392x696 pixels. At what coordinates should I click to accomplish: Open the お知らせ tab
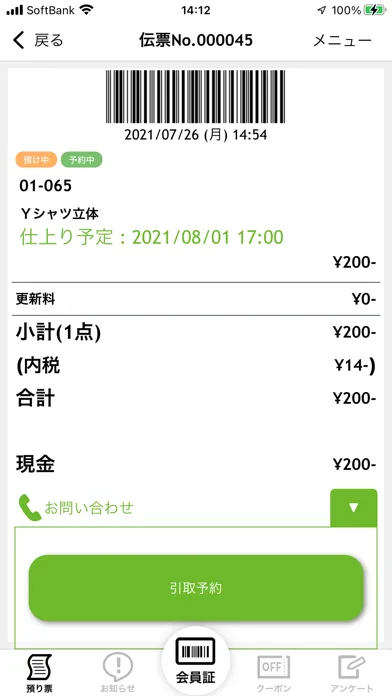(118, 674)
